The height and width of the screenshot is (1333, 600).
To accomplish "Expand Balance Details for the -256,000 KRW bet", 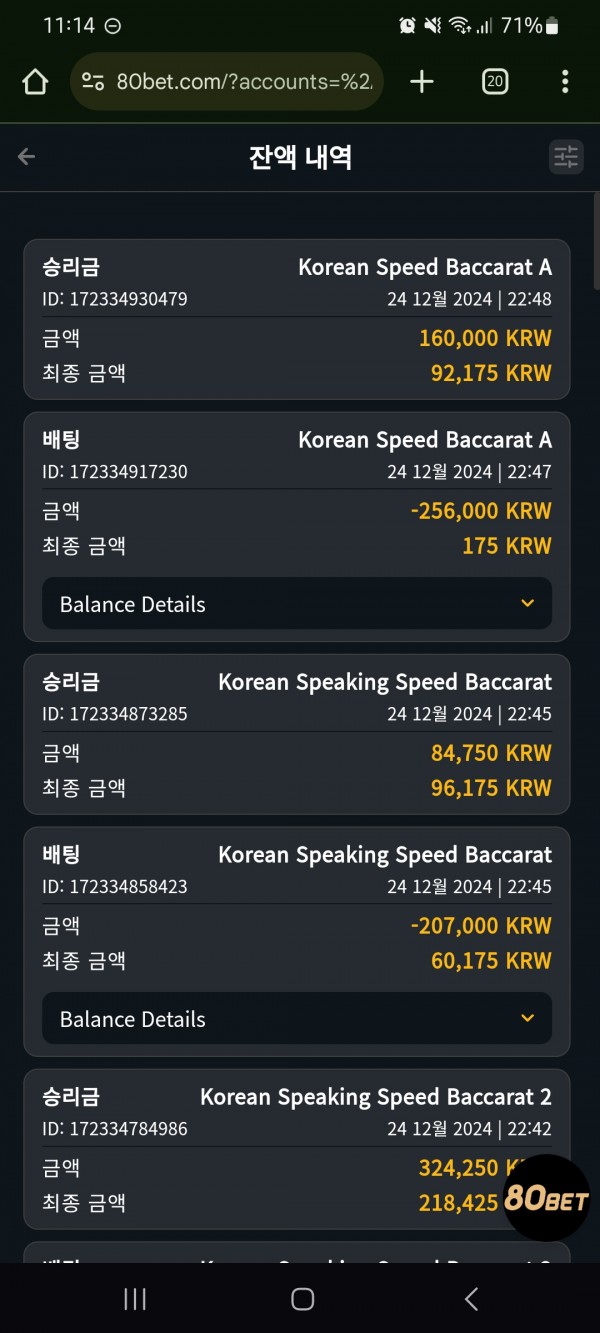I will tap(297, 604).
